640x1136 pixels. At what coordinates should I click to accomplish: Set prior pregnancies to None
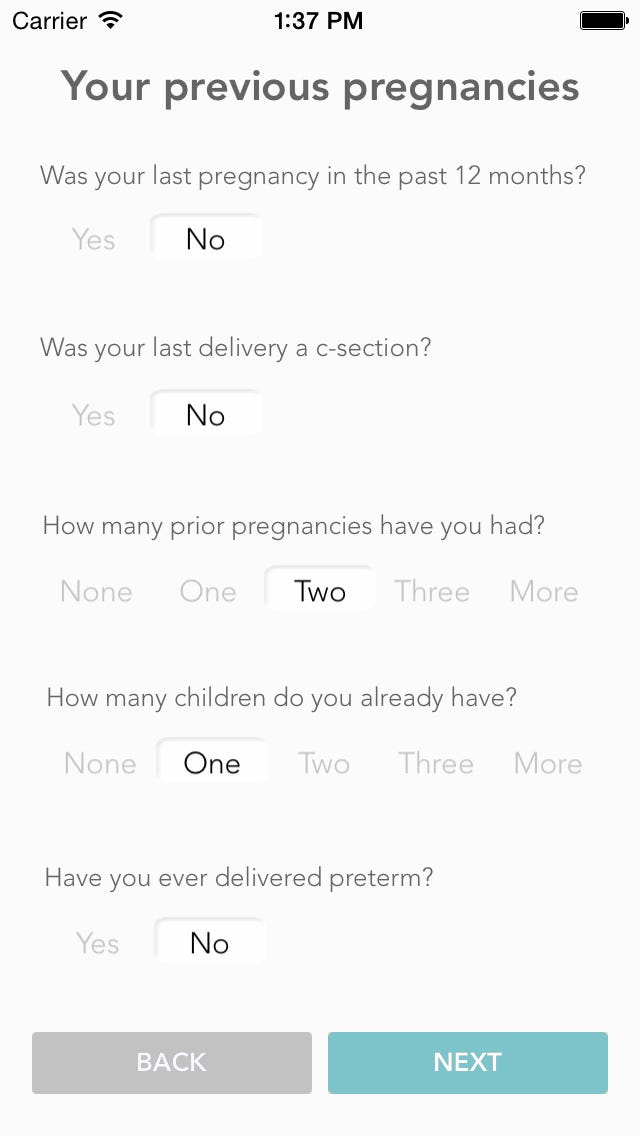coord(96,592)
